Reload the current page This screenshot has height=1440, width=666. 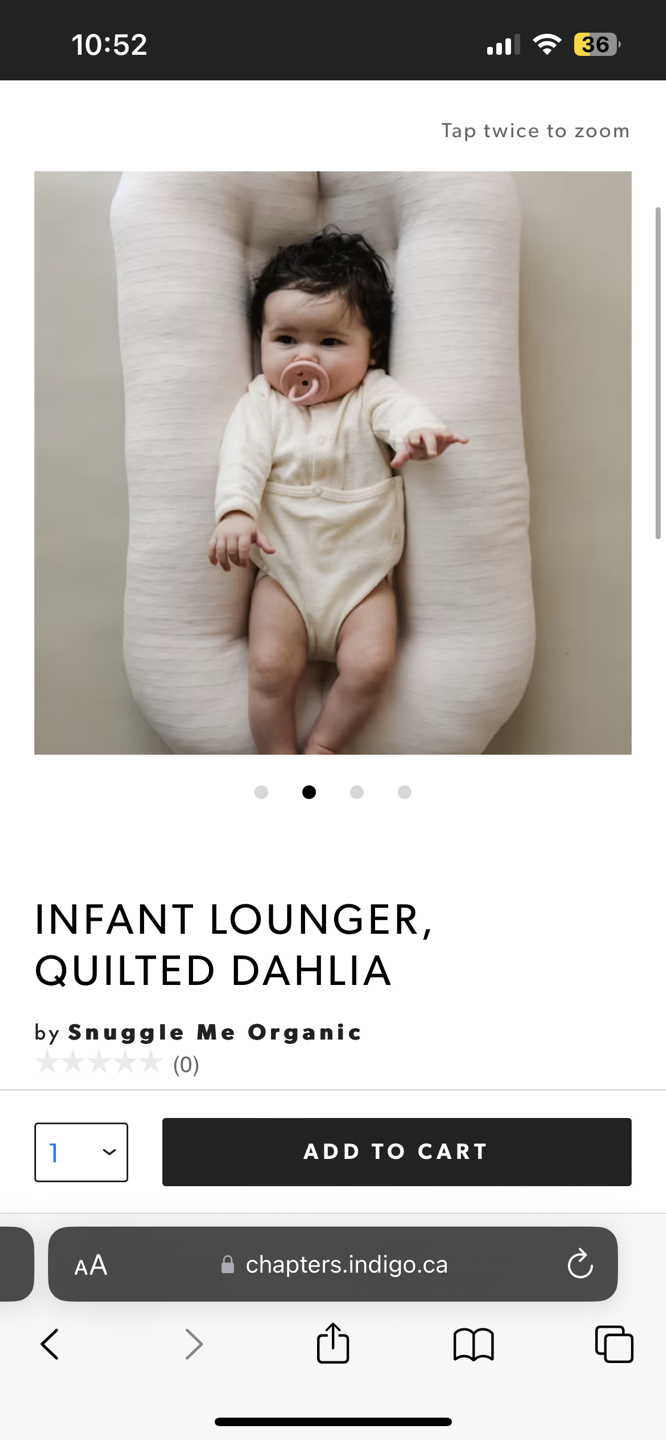[x=580, y=1265]
